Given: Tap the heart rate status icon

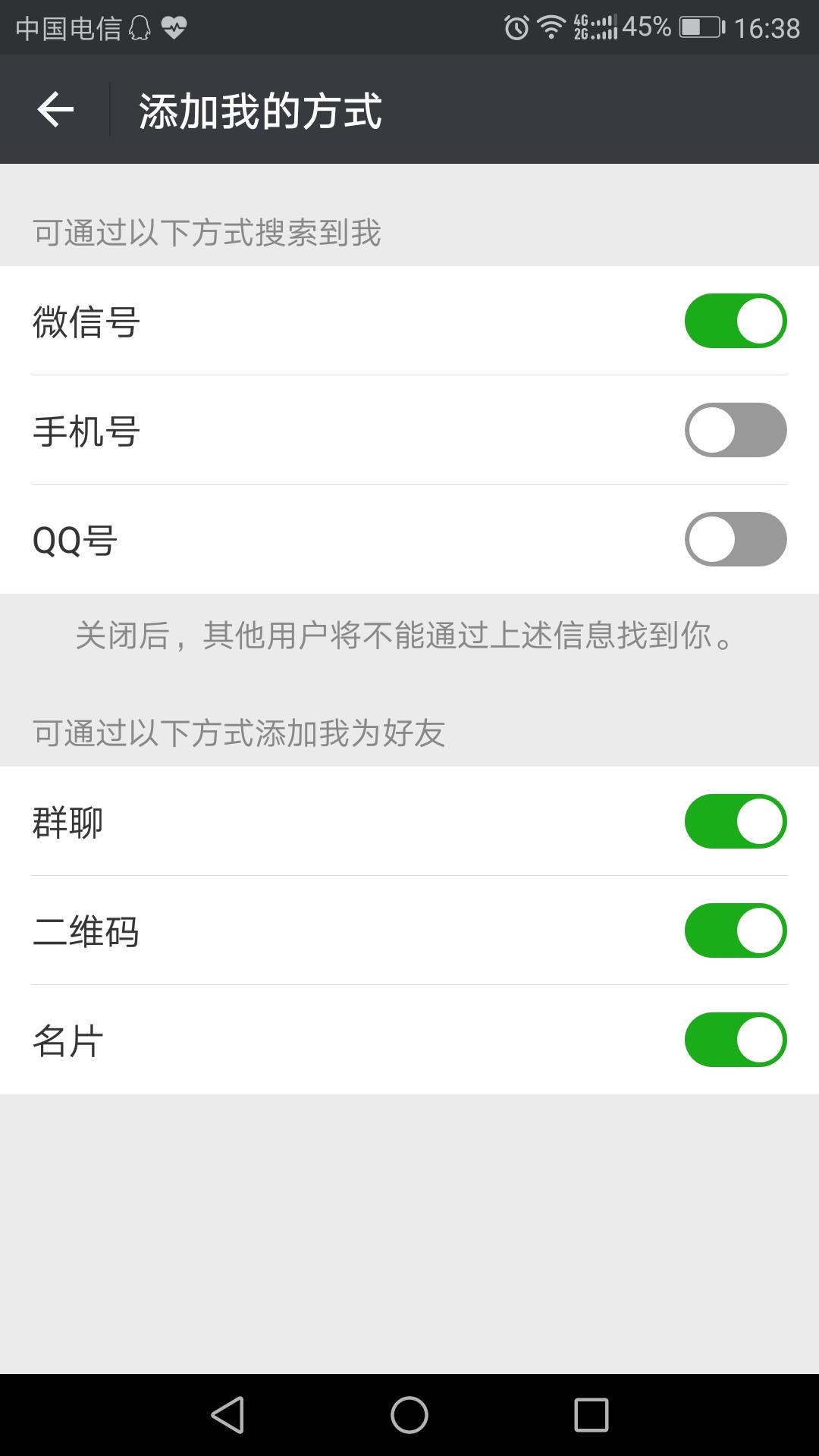Looking at the screenshot, I should pos(176,27).
